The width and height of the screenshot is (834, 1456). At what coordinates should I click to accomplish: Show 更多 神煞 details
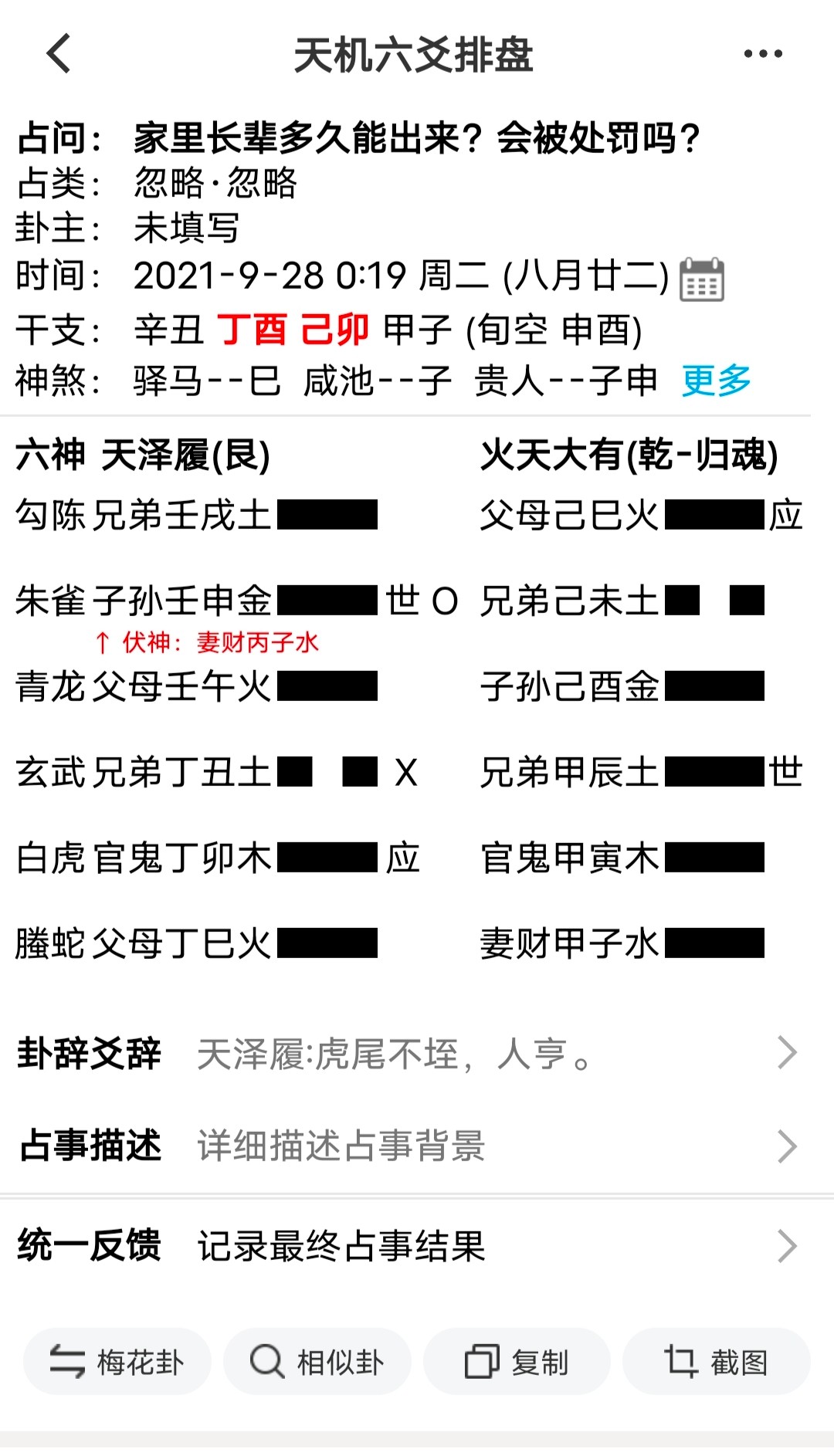pyautogui.click(x=716, y=381)
